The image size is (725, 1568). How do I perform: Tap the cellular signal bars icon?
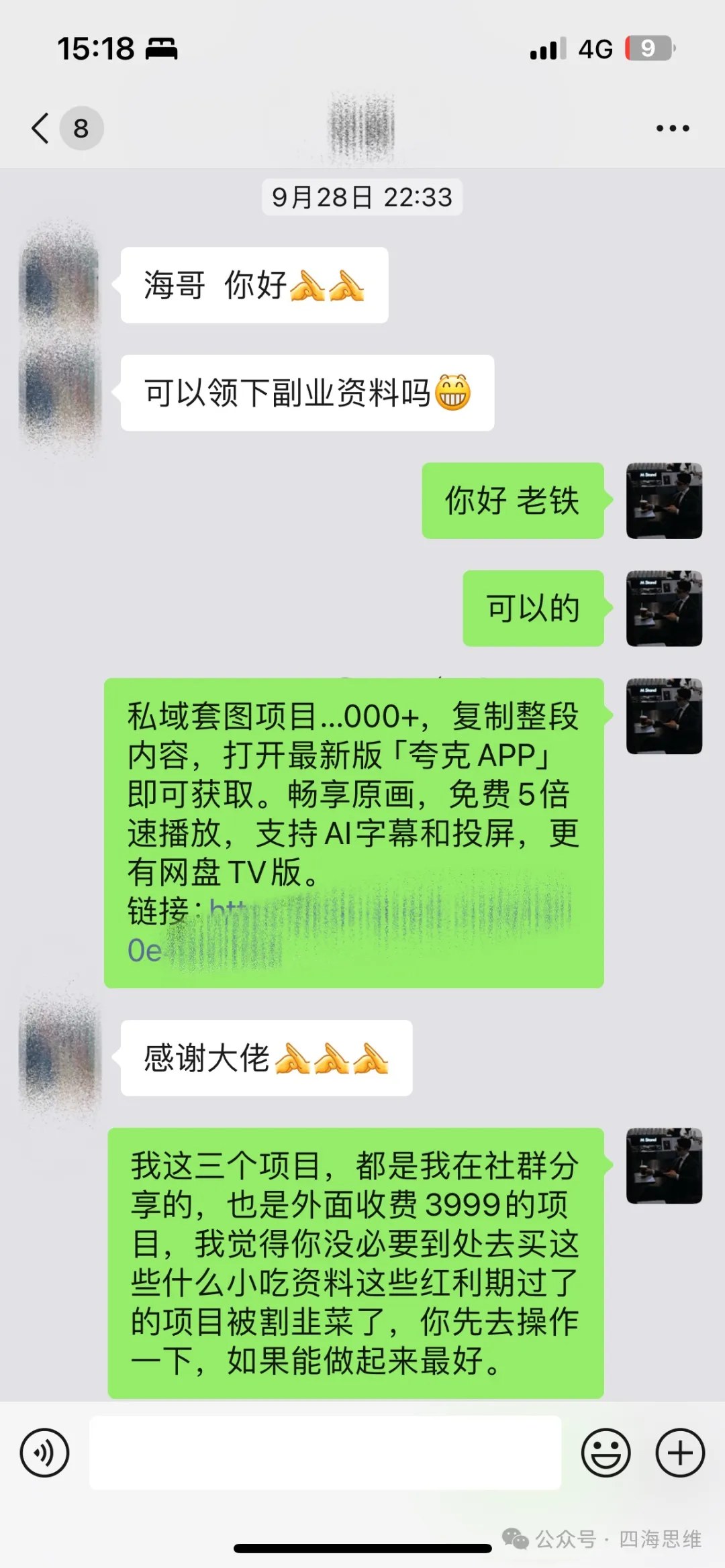click(545, 48)
